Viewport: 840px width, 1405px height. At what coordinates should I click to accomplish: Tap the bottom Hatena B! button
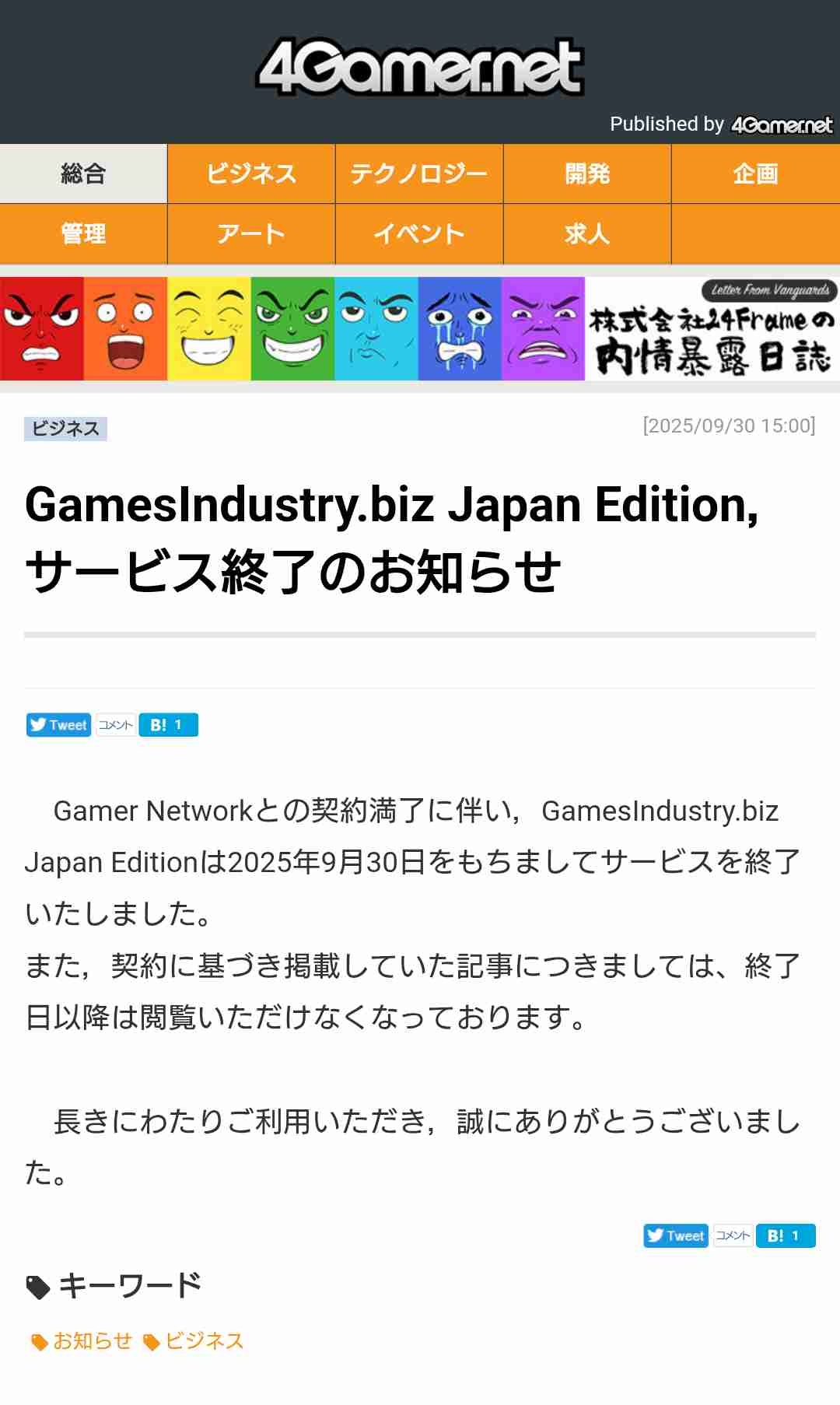(x=786, y=1235)
